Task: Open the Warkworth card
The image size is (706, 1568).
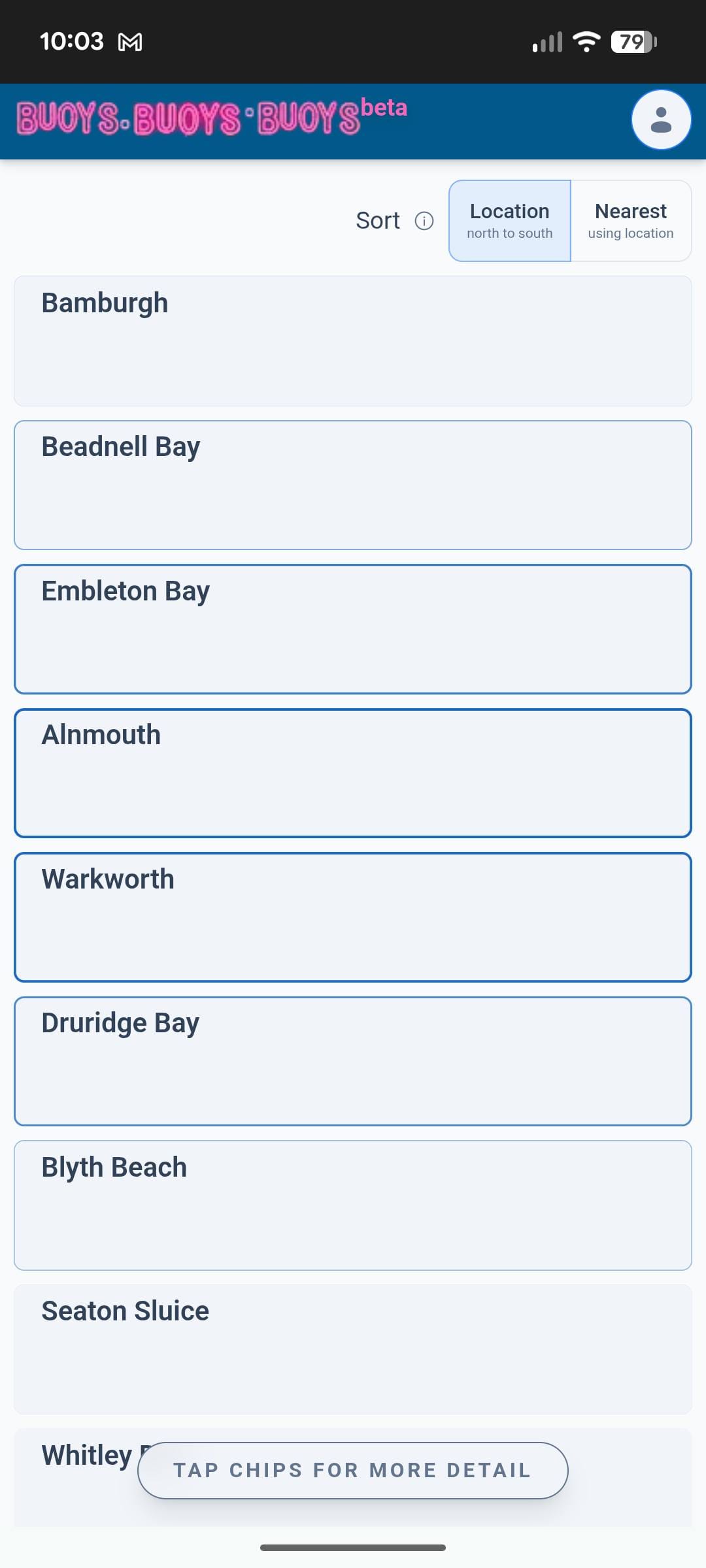Action: [x=353, y=917]
